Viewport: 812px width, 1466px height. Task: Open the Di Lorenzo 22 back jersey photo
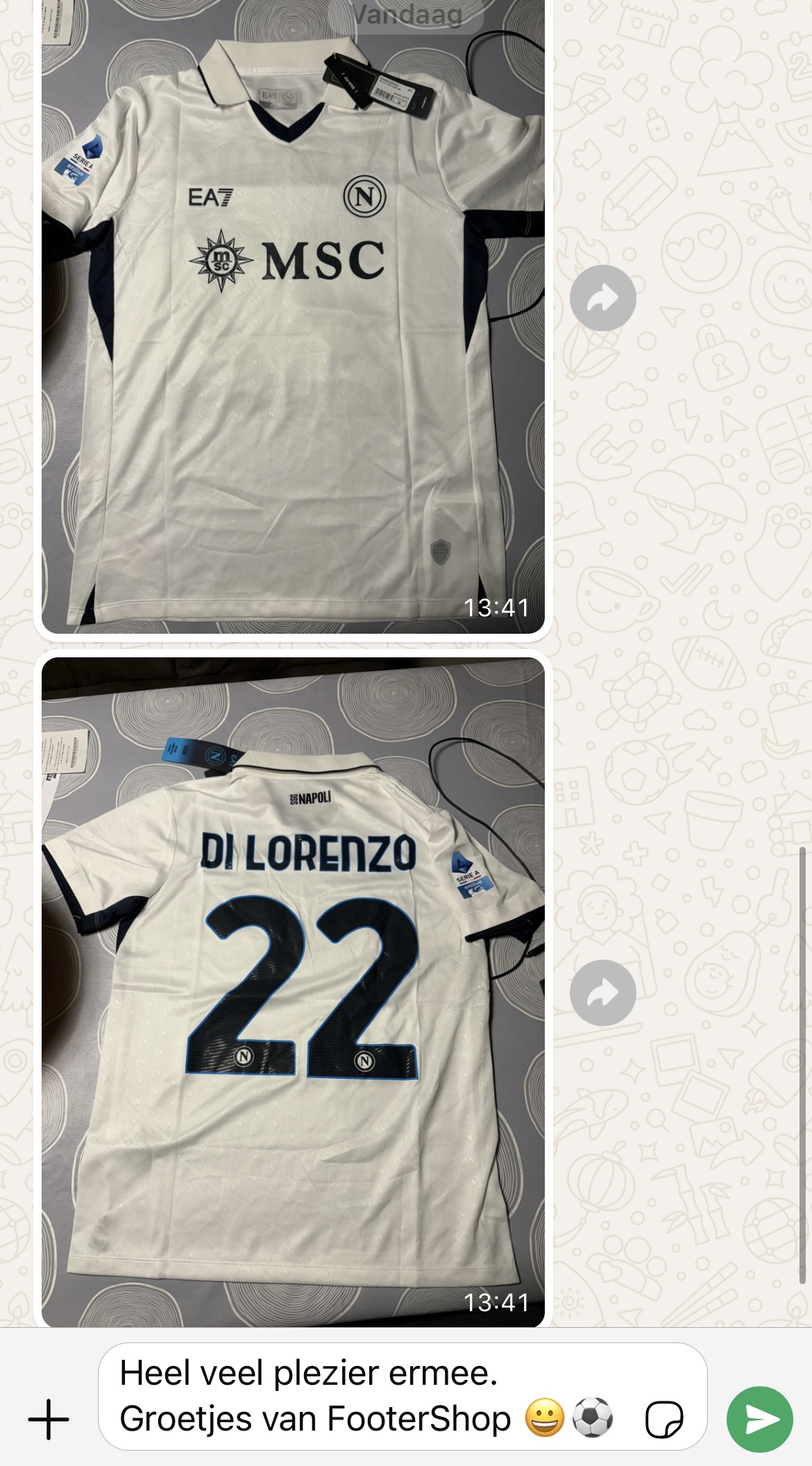[292, 993]
